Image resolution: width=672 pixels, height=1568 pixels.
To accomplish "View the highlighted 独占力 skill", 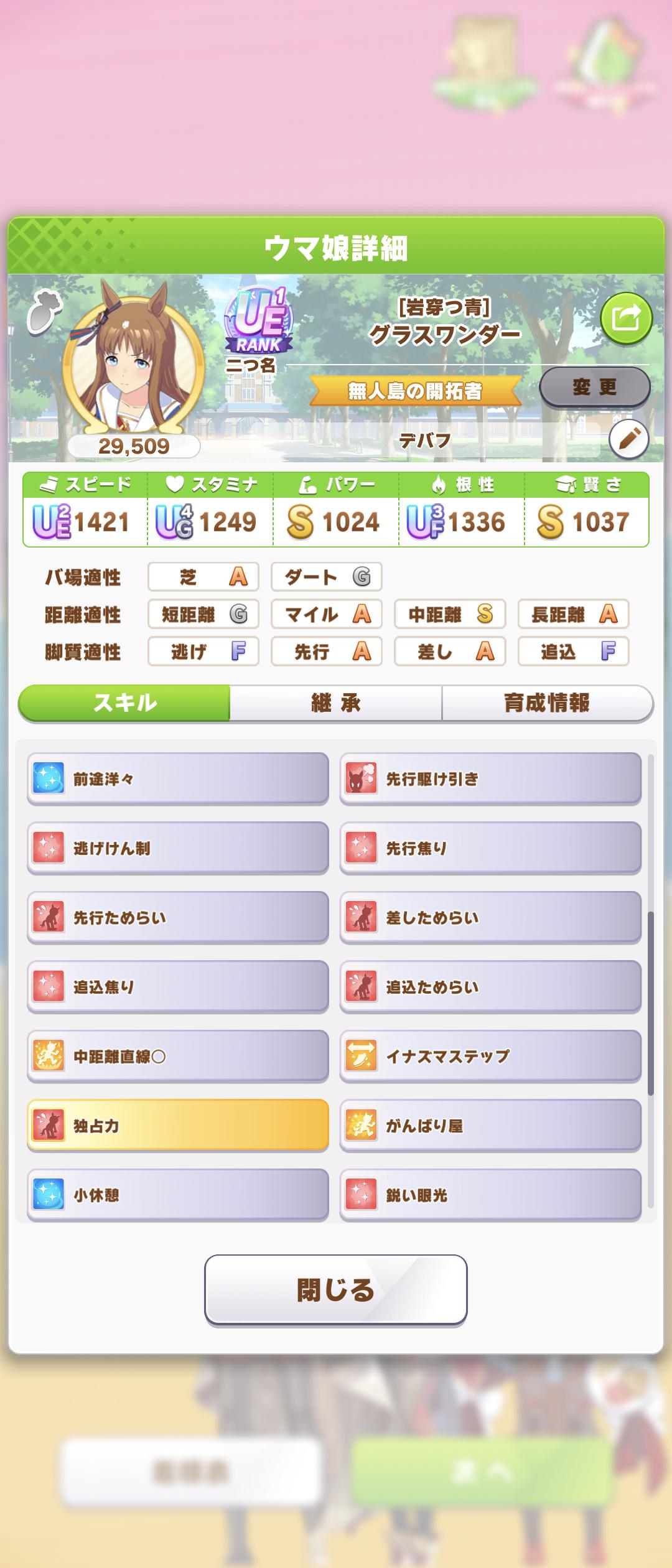I will pos(177,1126).
